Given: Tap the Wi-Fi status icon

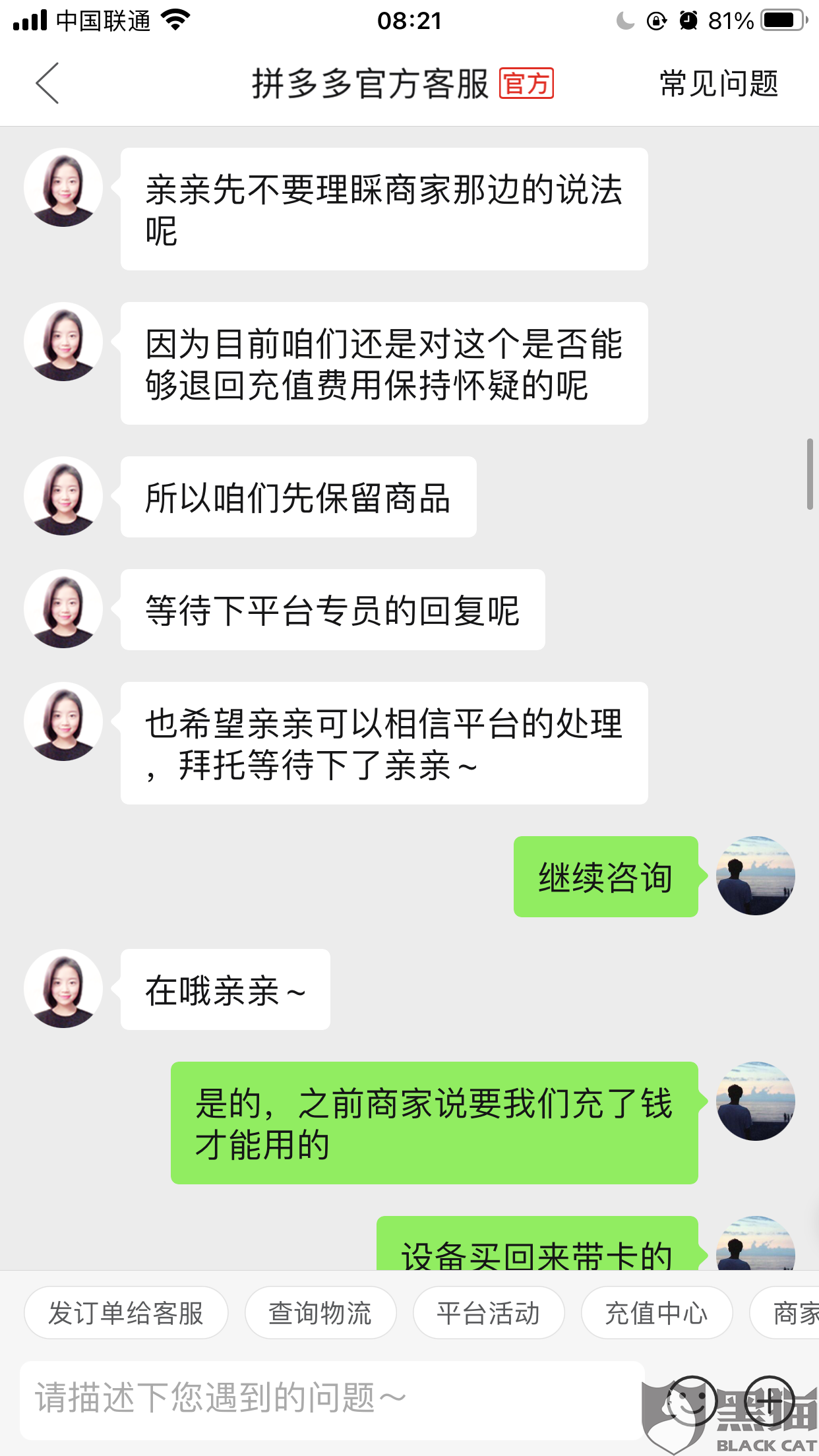Looking at the screenshot, I should point(174,20).
